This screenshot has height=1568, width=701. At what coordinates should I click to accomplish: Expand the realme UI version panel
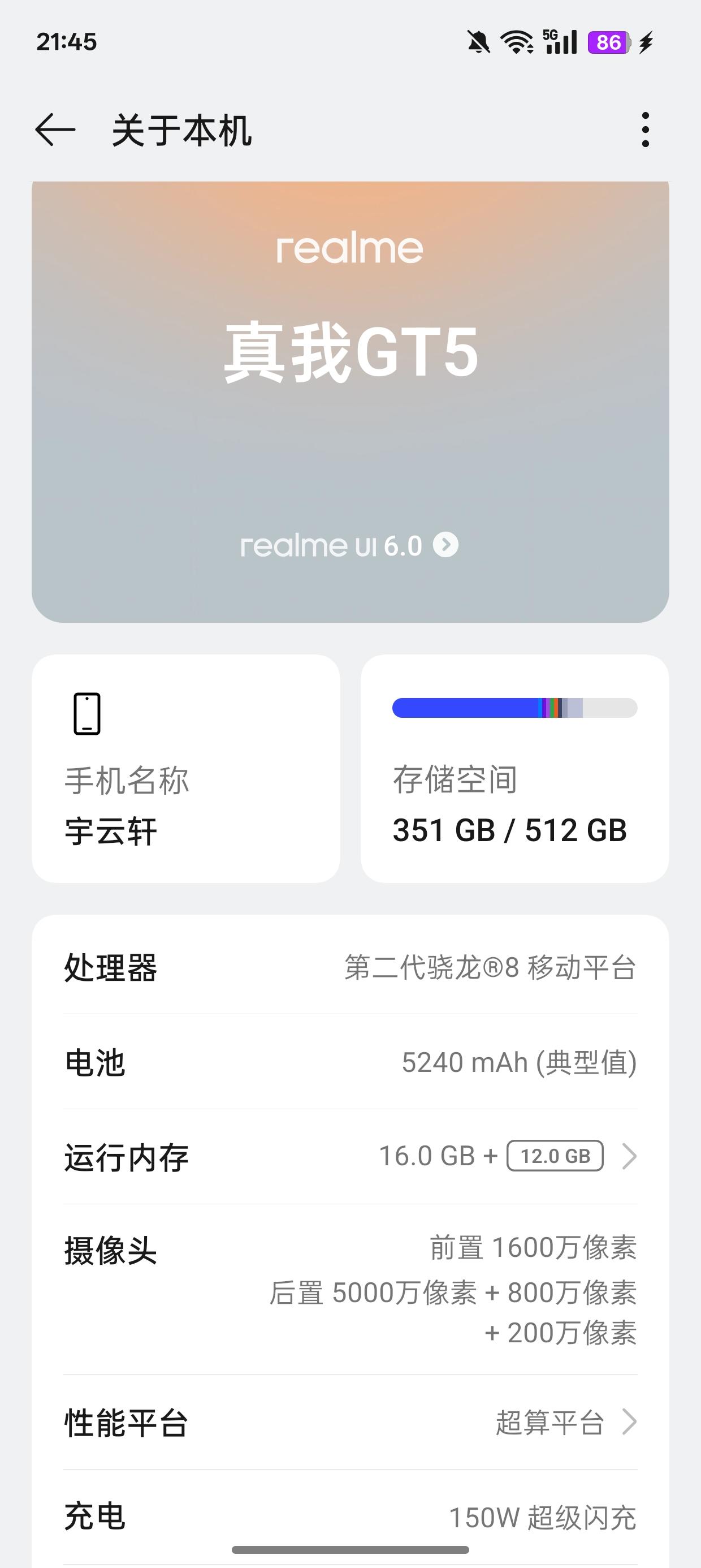pos(350,546)
